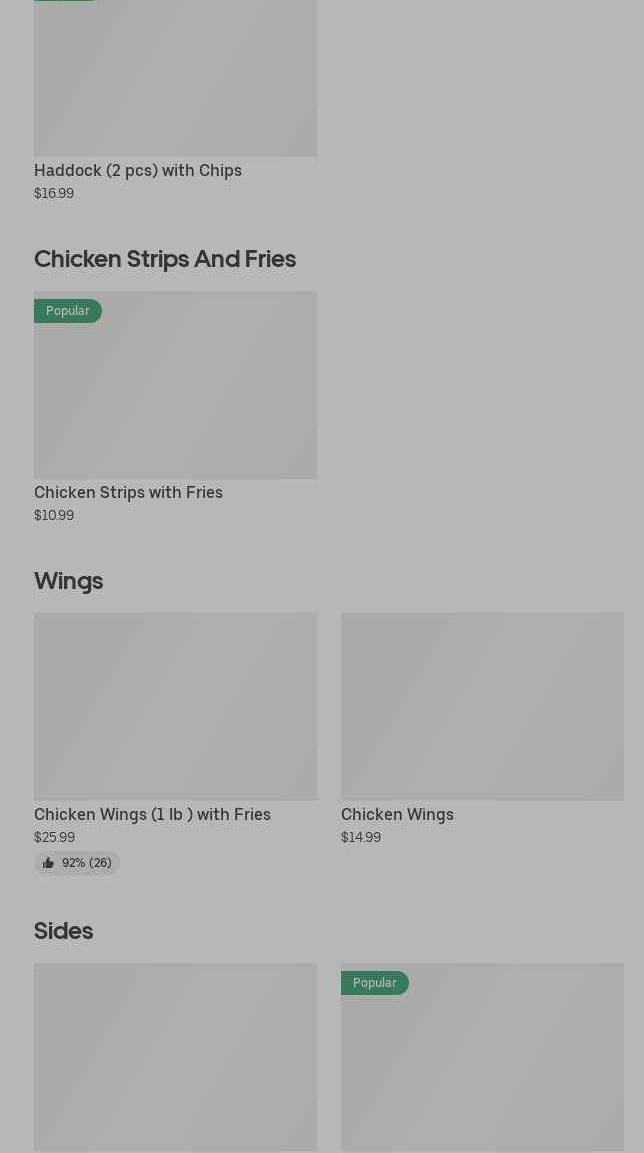Open Haddock (2 pcs) with Chips item

pyautogui.click(x=175, y=101)
